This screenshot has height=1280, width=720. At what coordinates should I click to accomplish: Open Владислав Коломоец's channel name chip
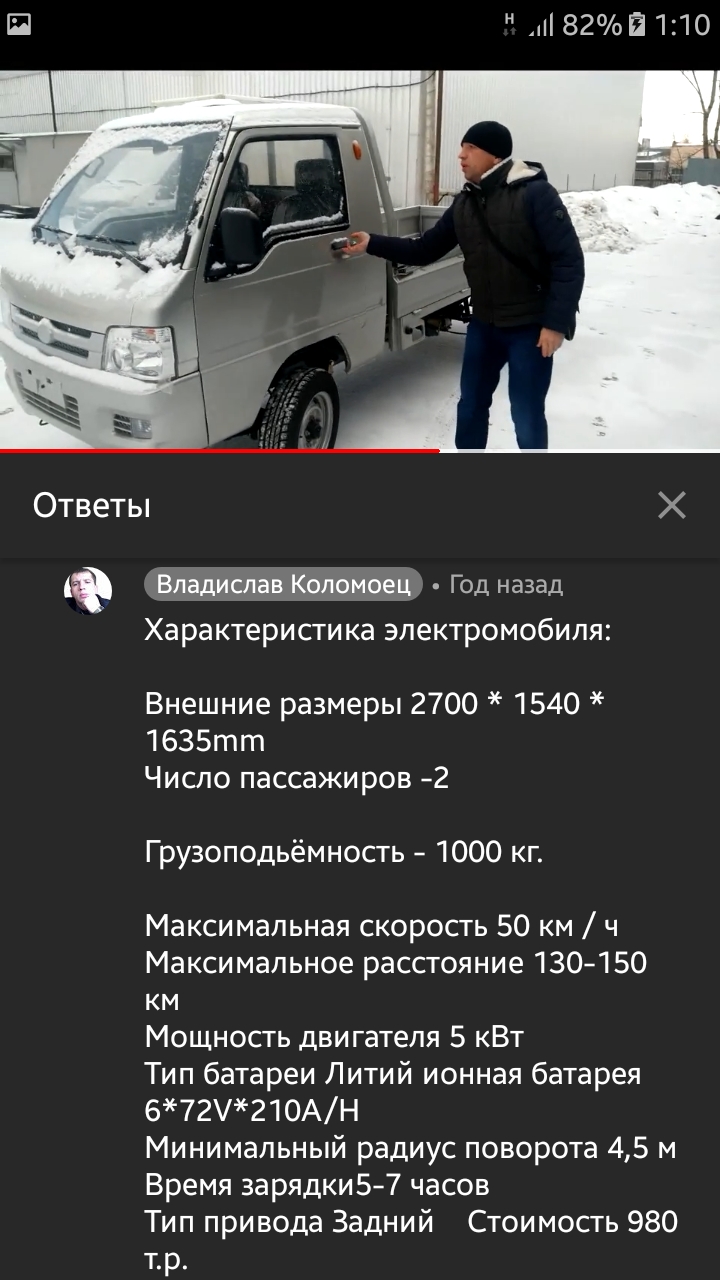[x=283, y=585]
